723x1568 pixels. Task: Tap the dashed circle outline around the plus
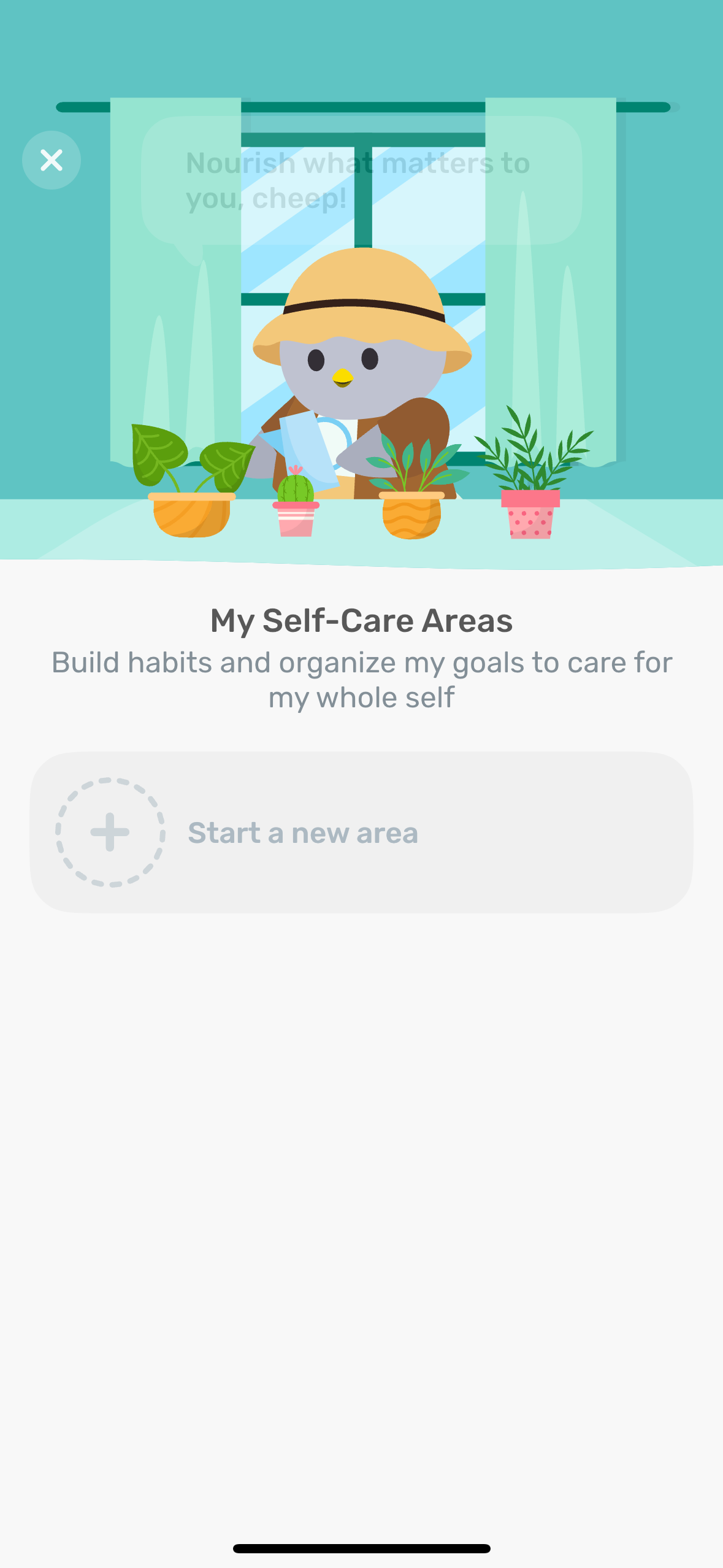pyautogui.click(x=110, y=834)
